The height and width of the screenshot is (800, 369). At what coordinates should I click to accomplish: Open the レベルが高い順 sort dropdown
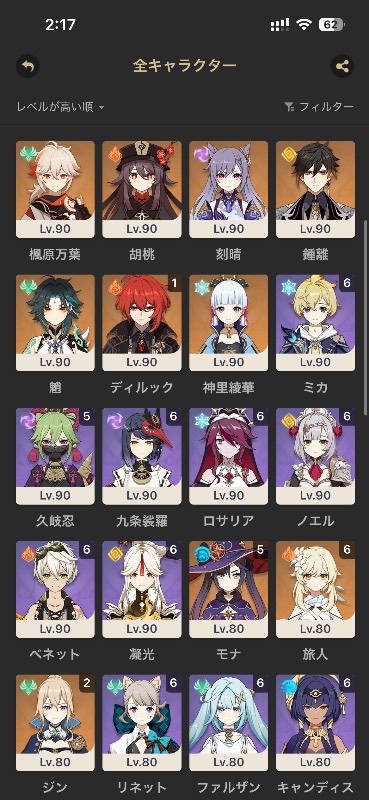(x=60, y=107)
